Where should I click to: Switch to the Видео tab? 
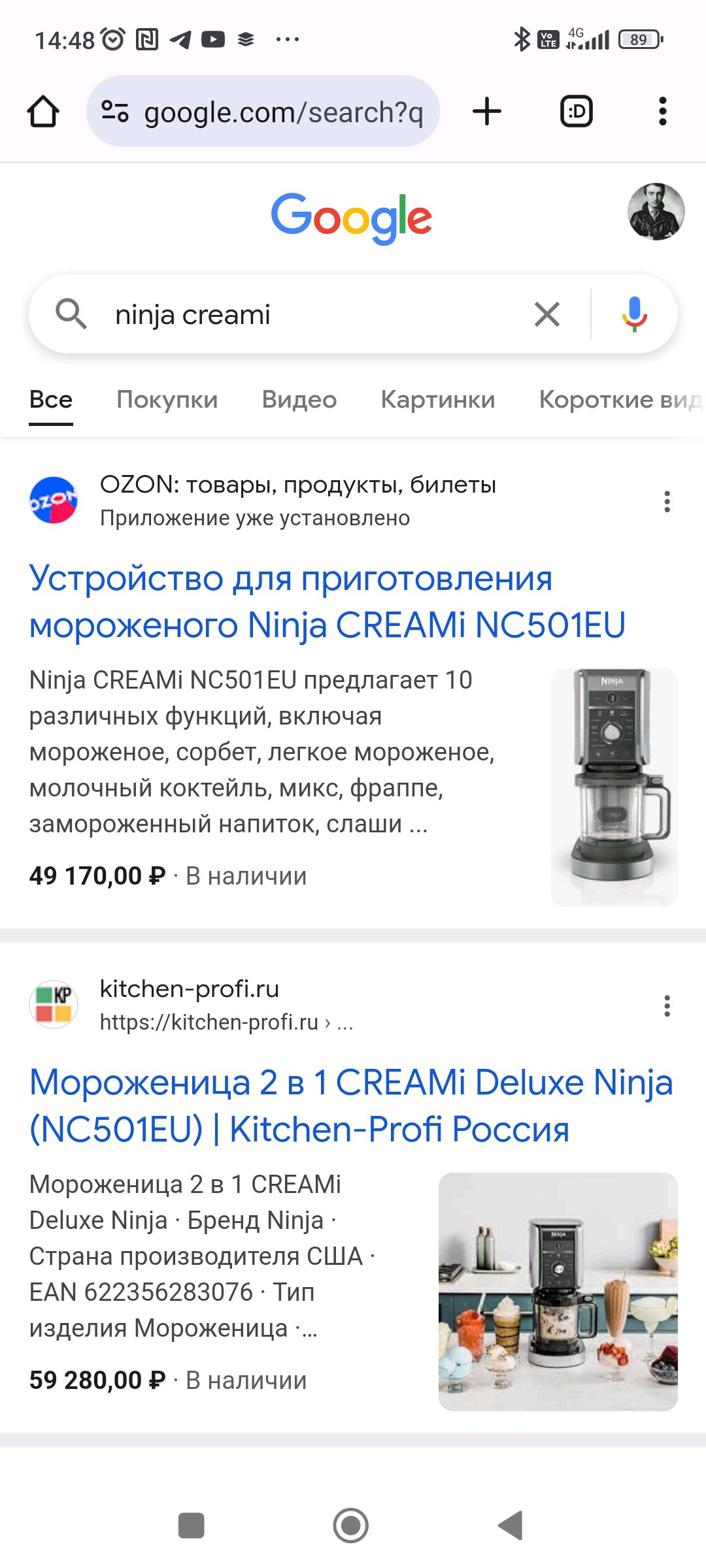tap(299, 399)
